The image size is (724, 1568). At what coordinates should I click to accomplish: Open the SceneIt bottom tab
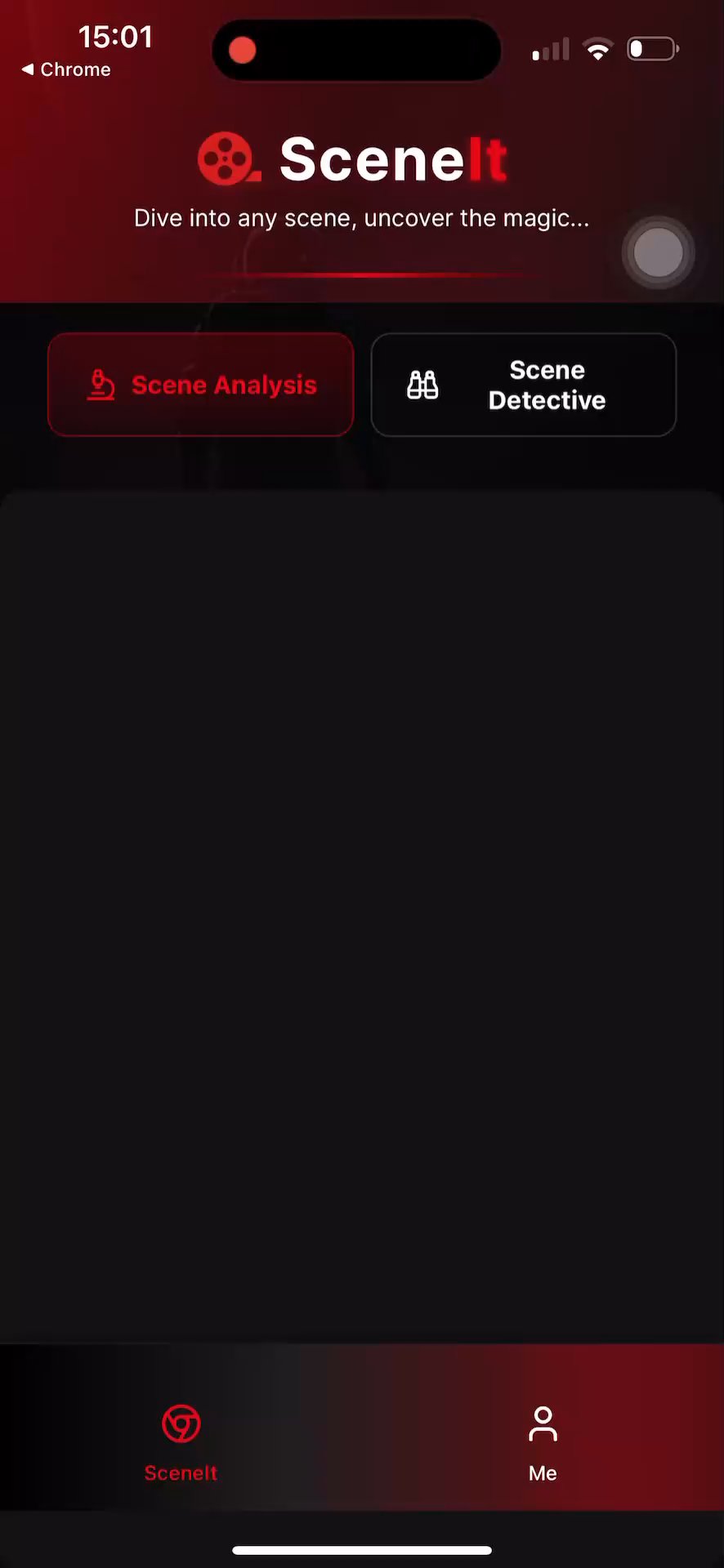(181, 1442)
